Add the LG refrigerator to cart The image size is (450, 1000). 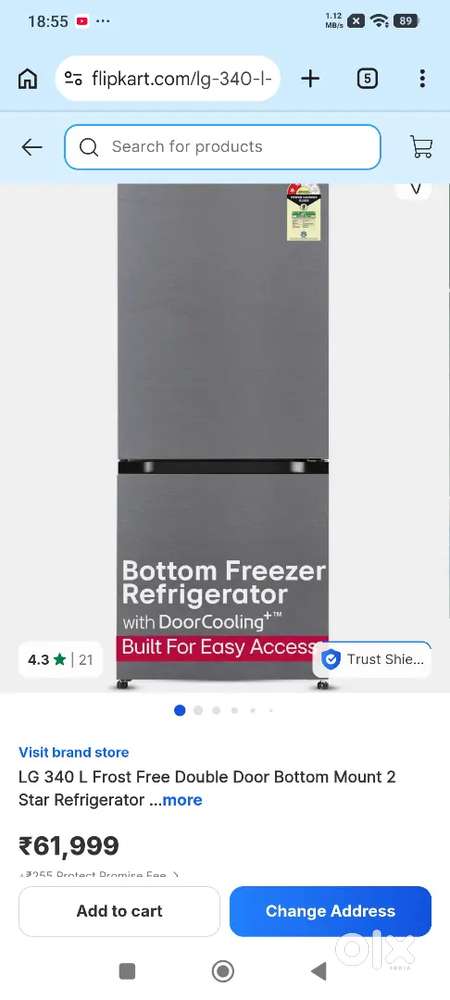point(119,911)
